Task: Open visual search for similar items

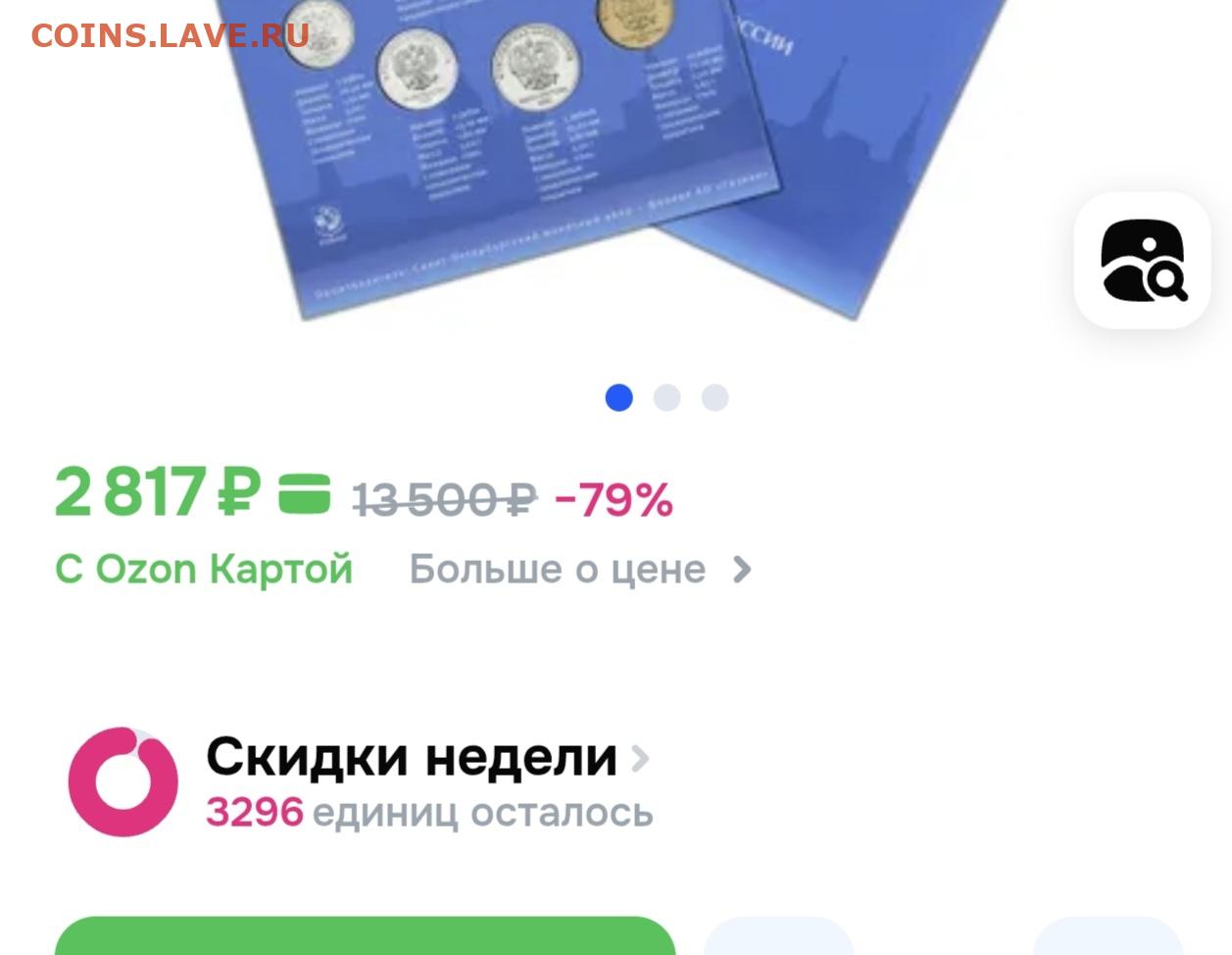Action: point(1142,260)
